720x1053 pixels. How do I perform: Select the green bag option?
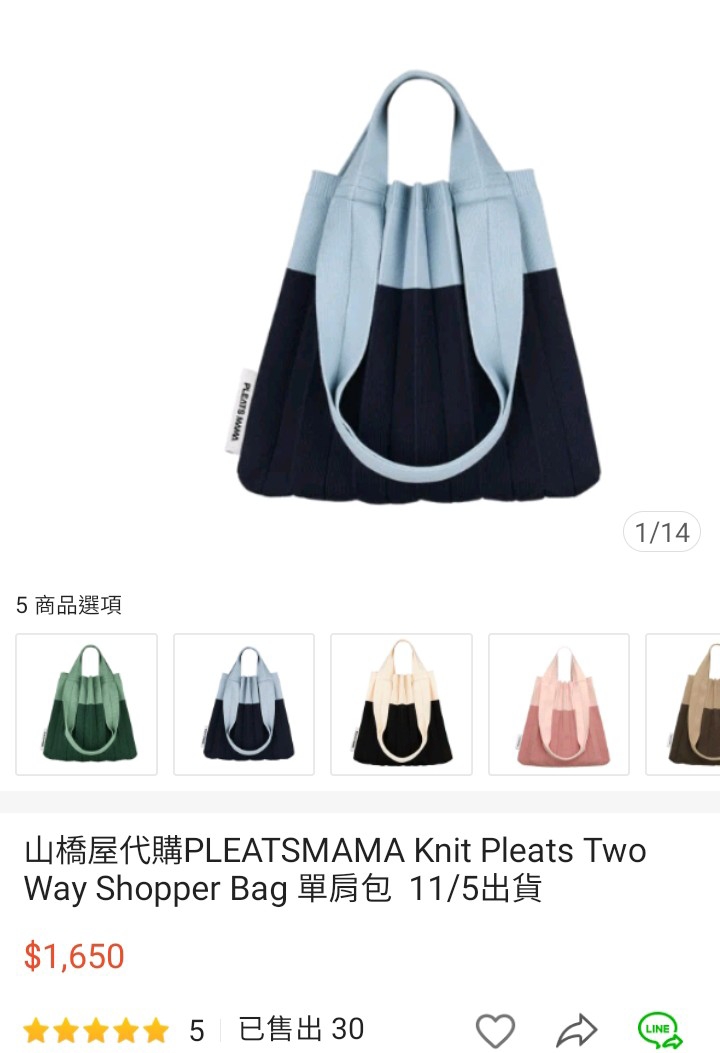pyautogui.click(x=87, y=704)
